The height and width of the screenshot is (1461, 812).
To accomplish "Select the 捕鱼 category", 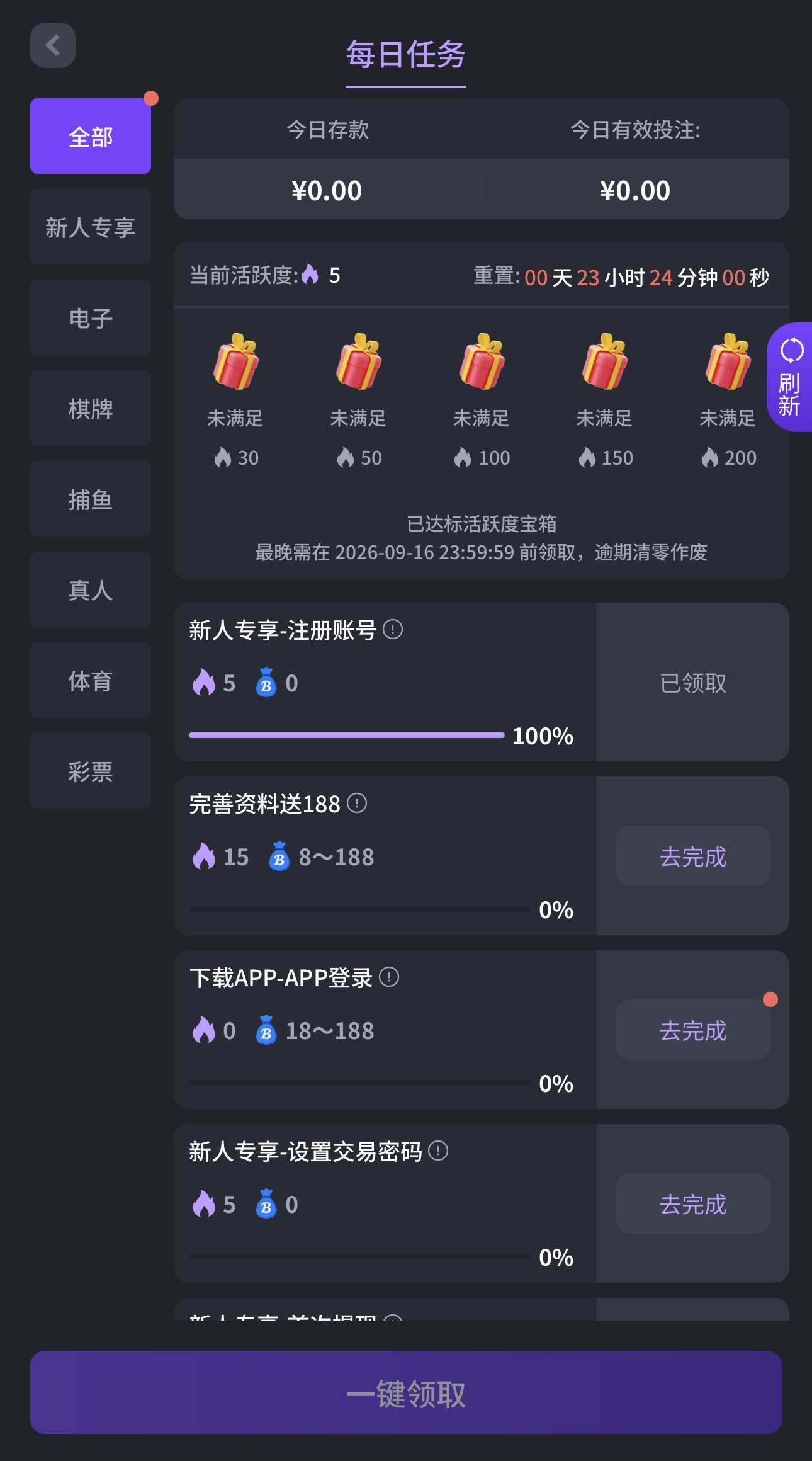I will [x=91, y=499].
